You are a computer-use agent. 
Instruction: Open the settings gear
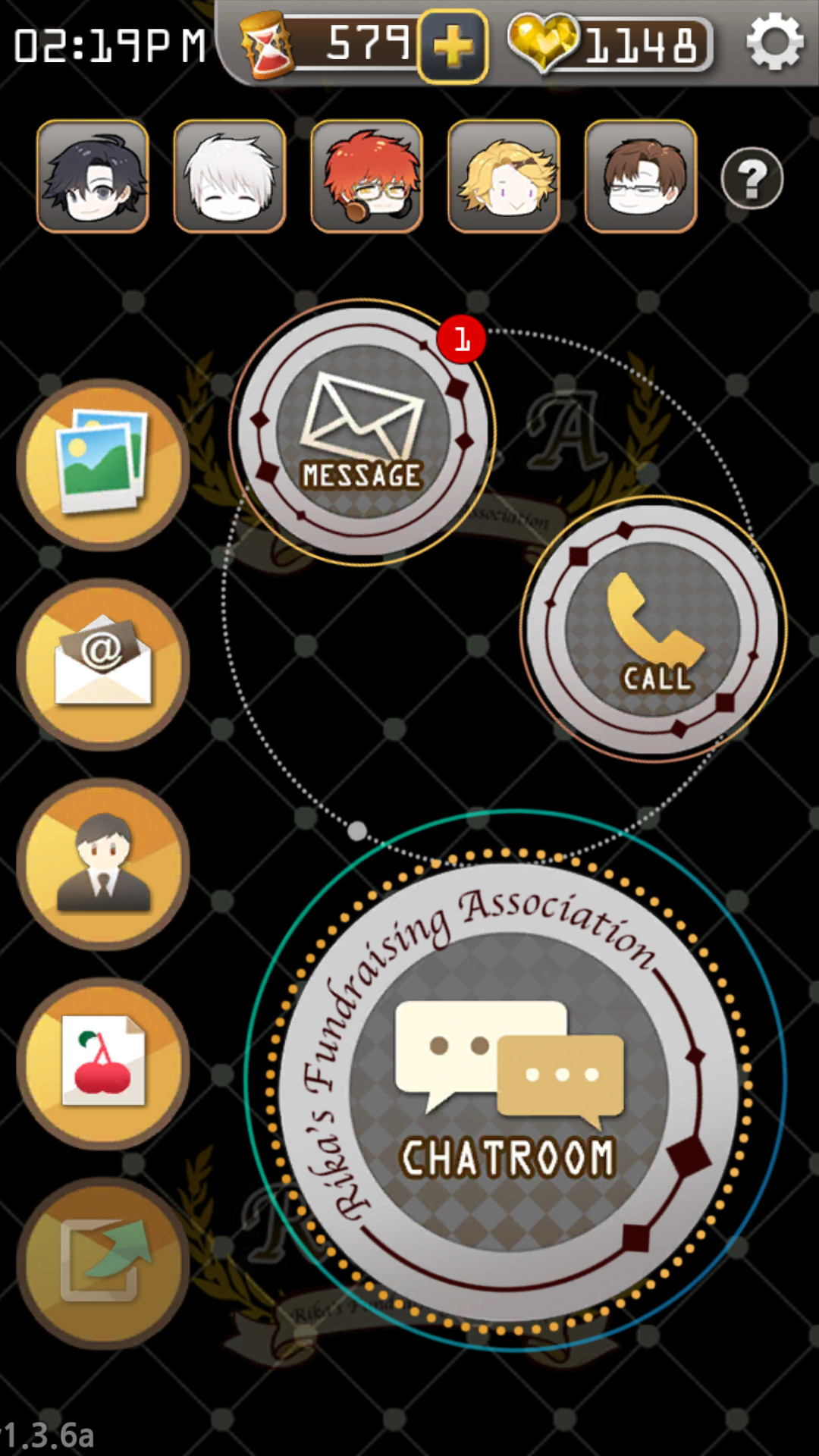pyautogui.click(x=774, y=43)
